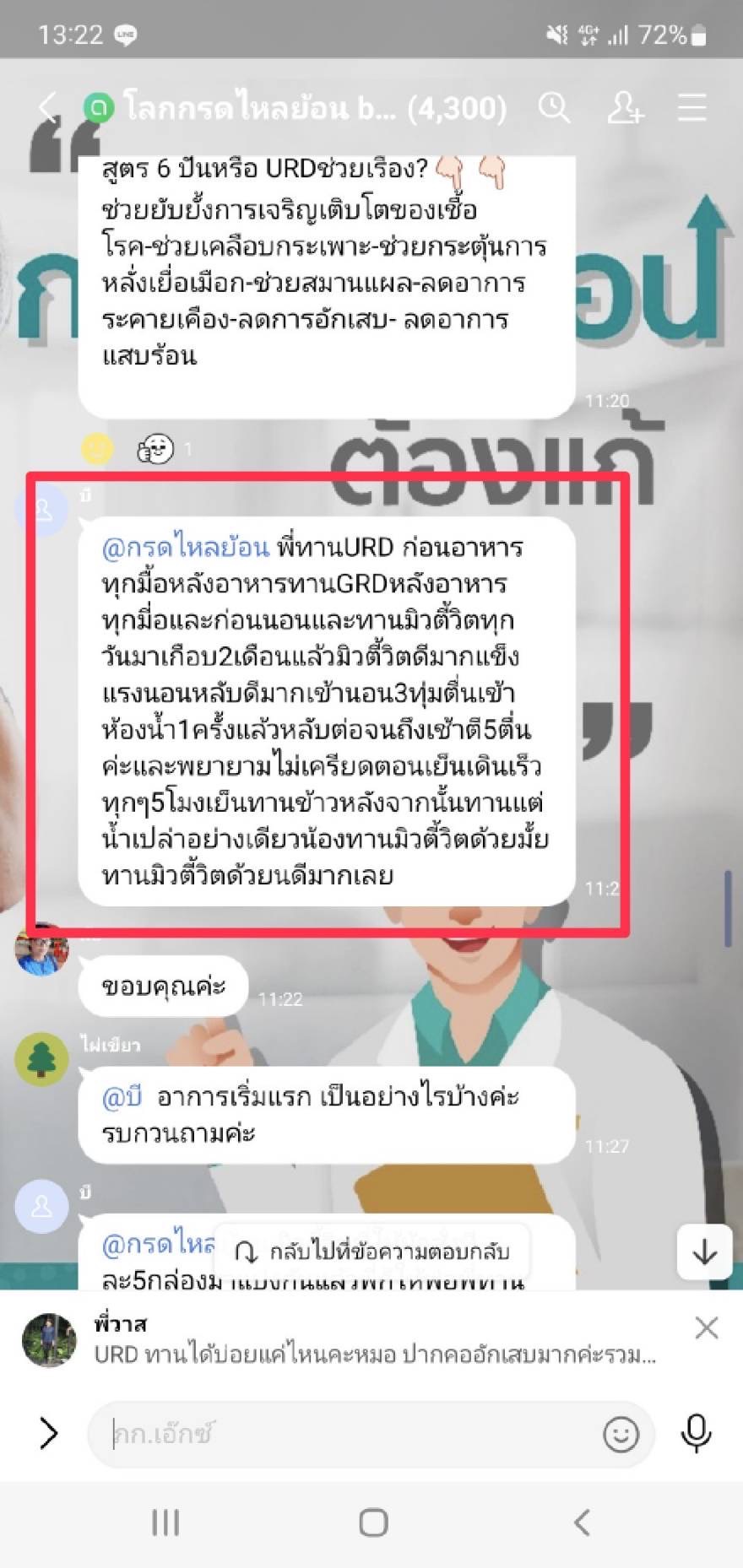Open the emoji sticker picker

(x=621, y=1433)
